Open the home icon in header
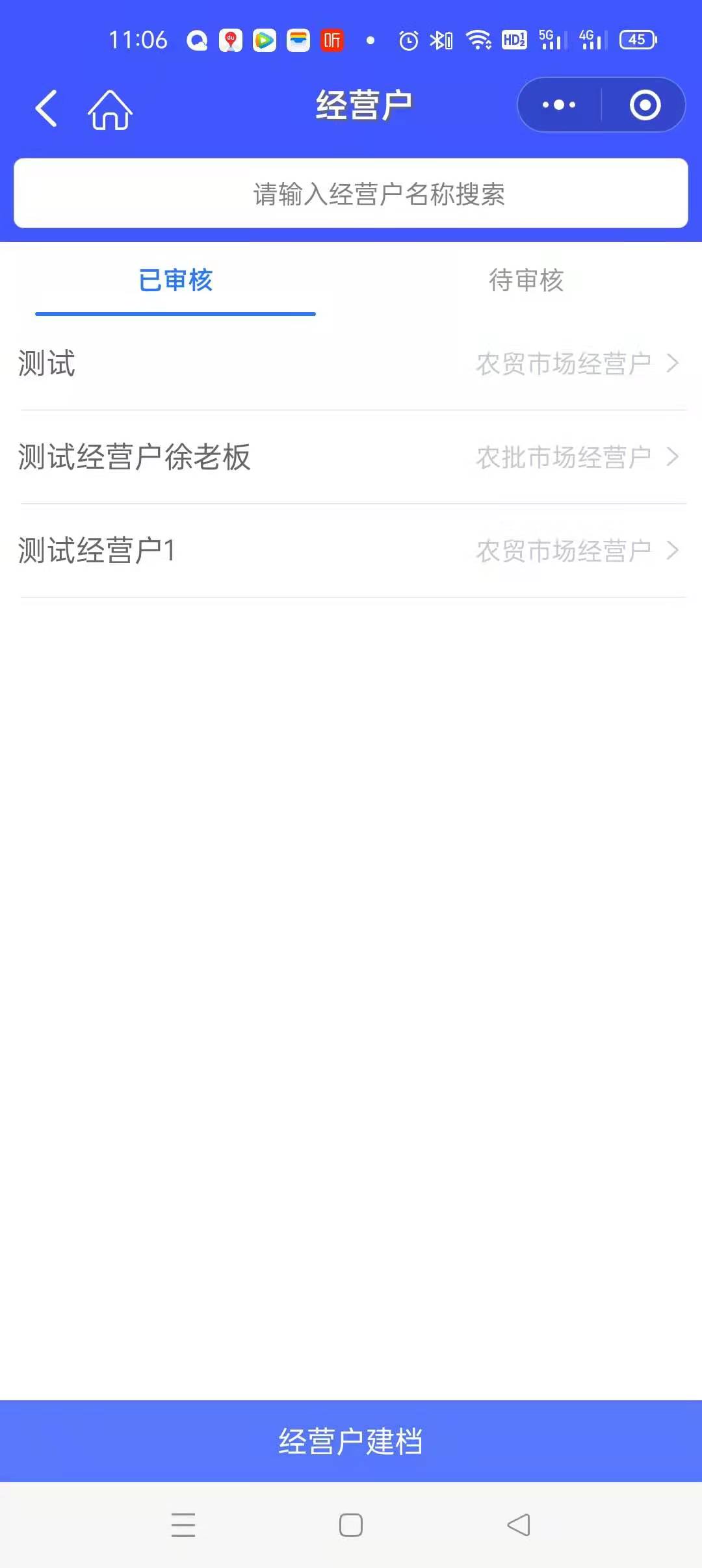Viewport: 702px width, 1568px height. [110, 109]
